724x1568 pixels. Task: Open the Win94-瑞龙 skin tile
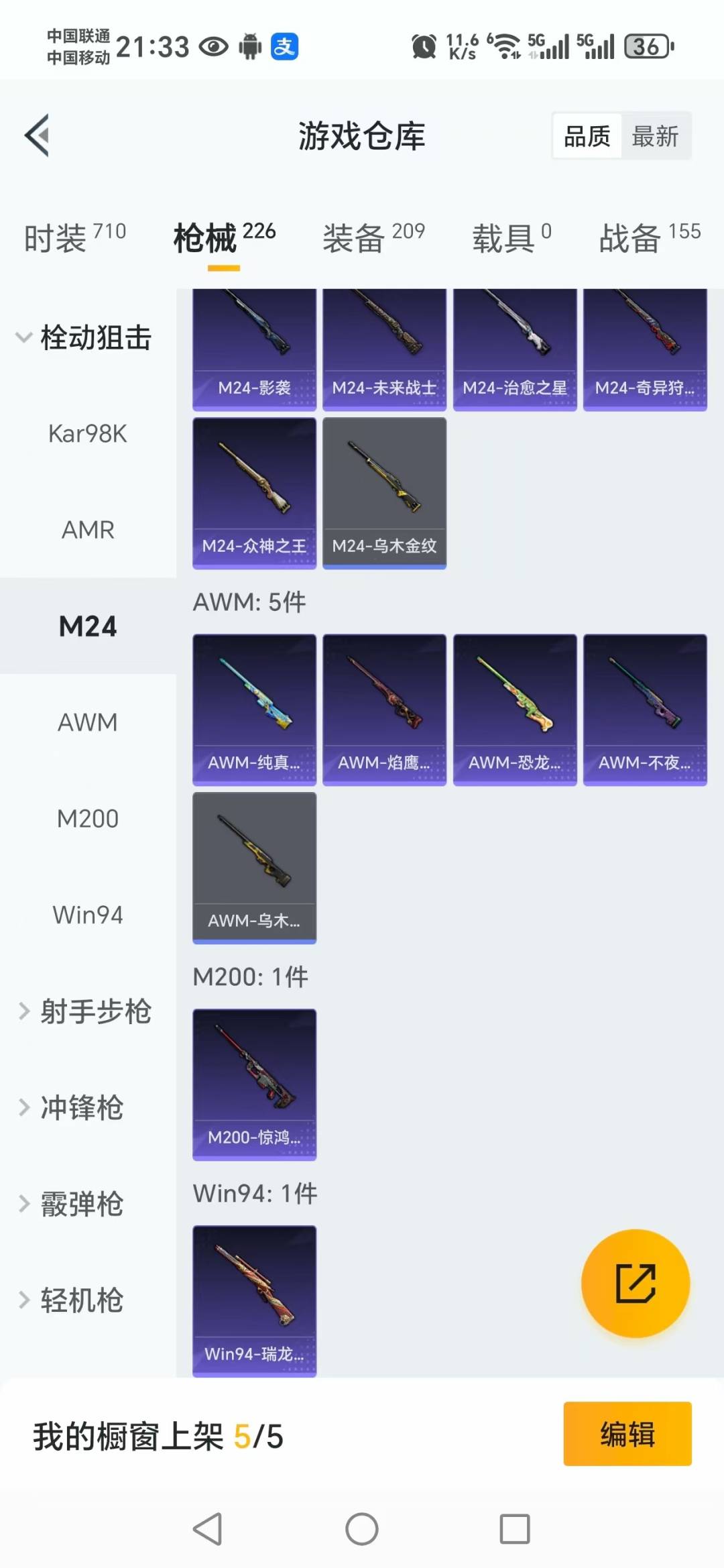[254, 1300]
